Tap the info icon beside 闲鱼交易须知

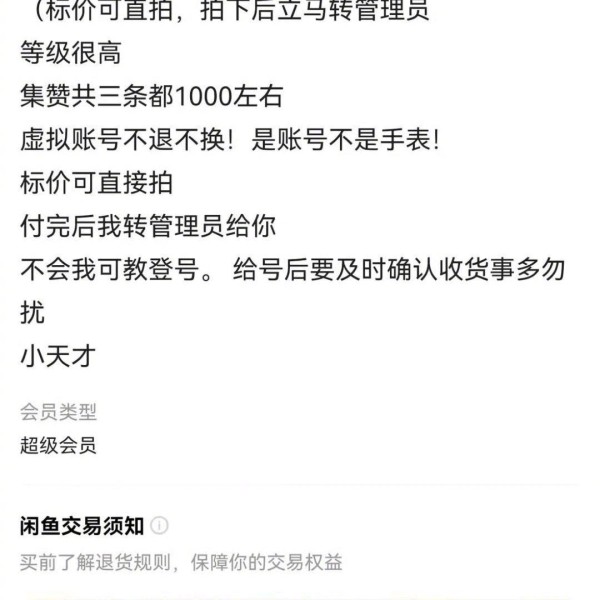[x=160, y=525]
